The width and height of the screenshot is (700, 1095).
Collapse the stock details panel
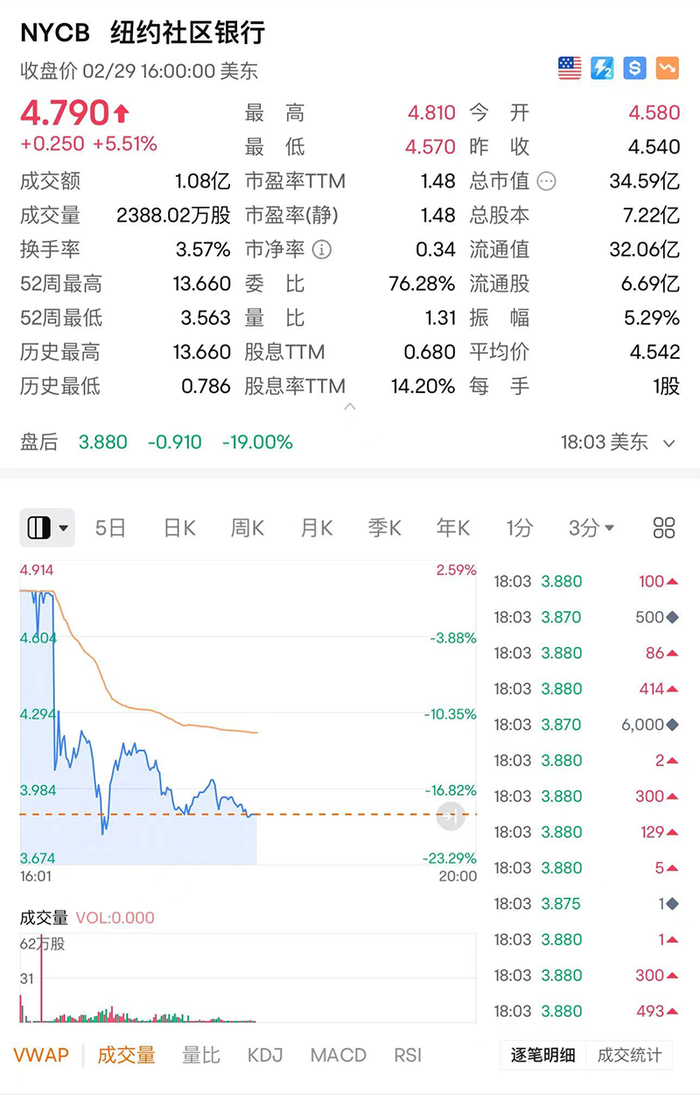350,407
